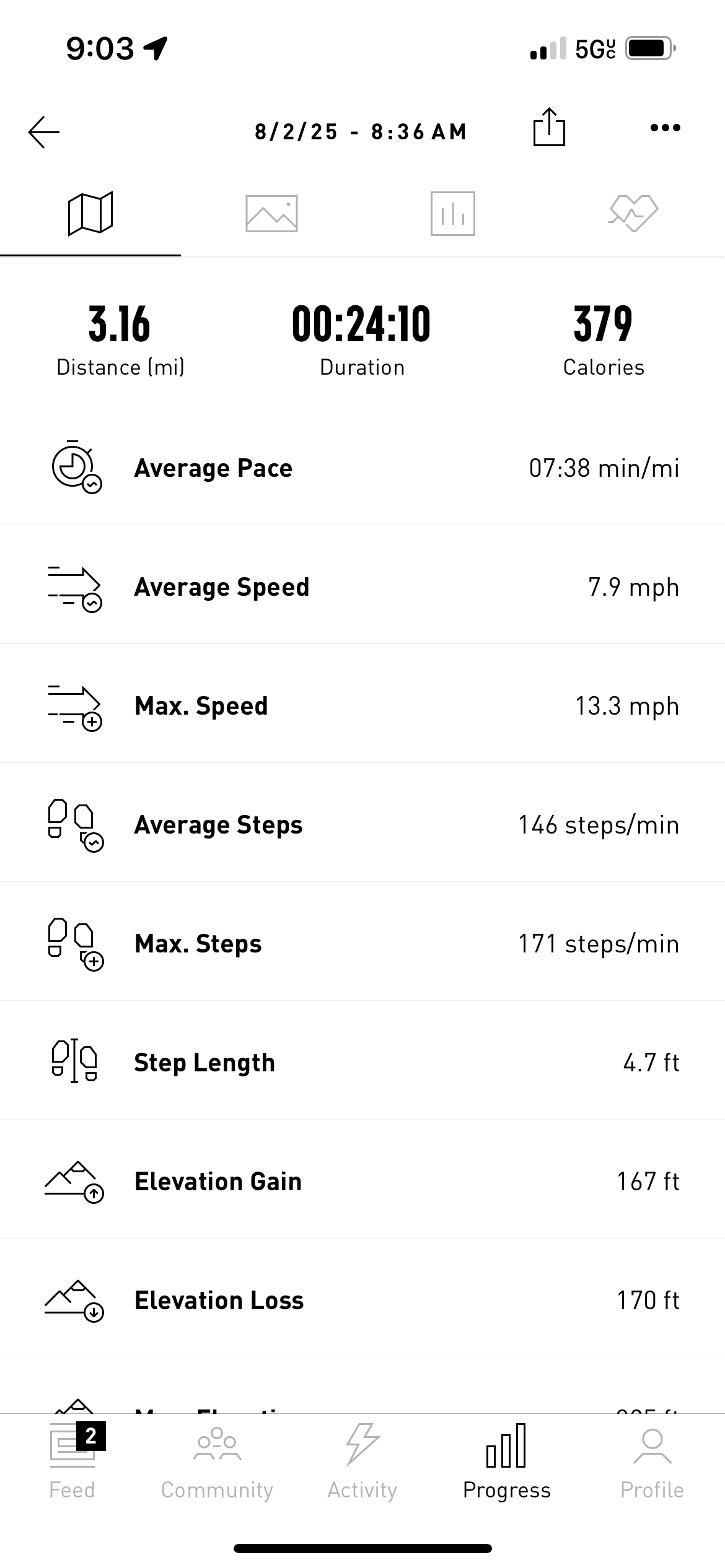The width and height of the screenshot is (725, 1568).
Task: Select the Progress tab
Action: [x=507, y=1461]
